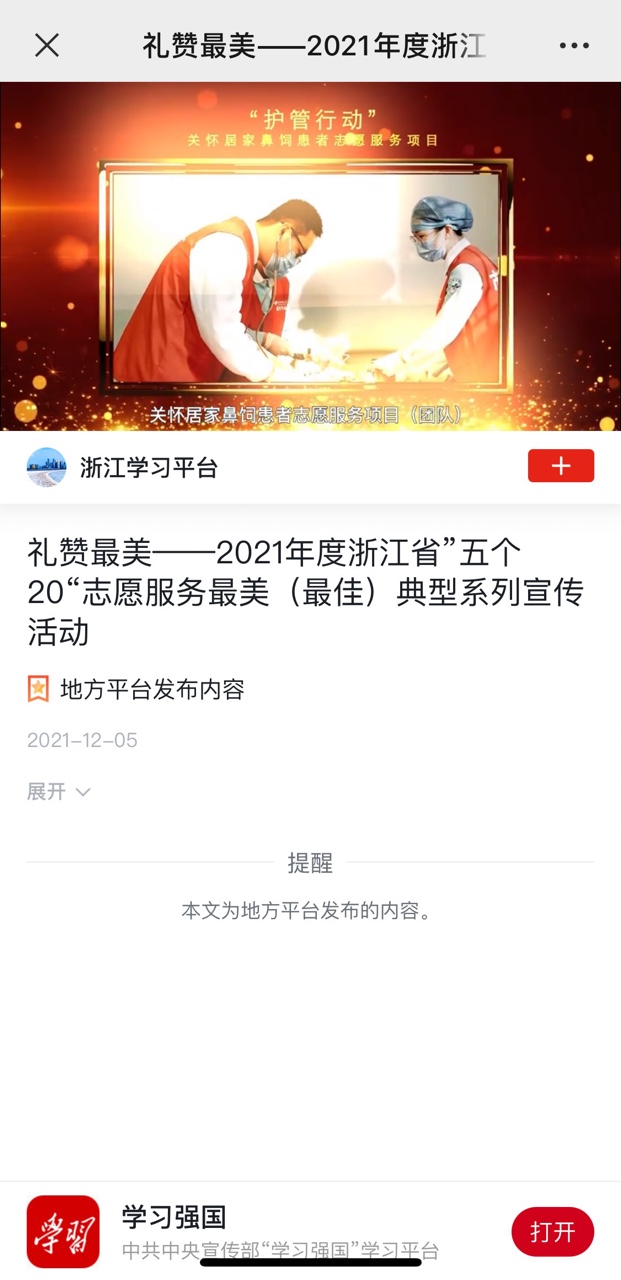
Task: Close the article page
Action: [x=47, y=45]
